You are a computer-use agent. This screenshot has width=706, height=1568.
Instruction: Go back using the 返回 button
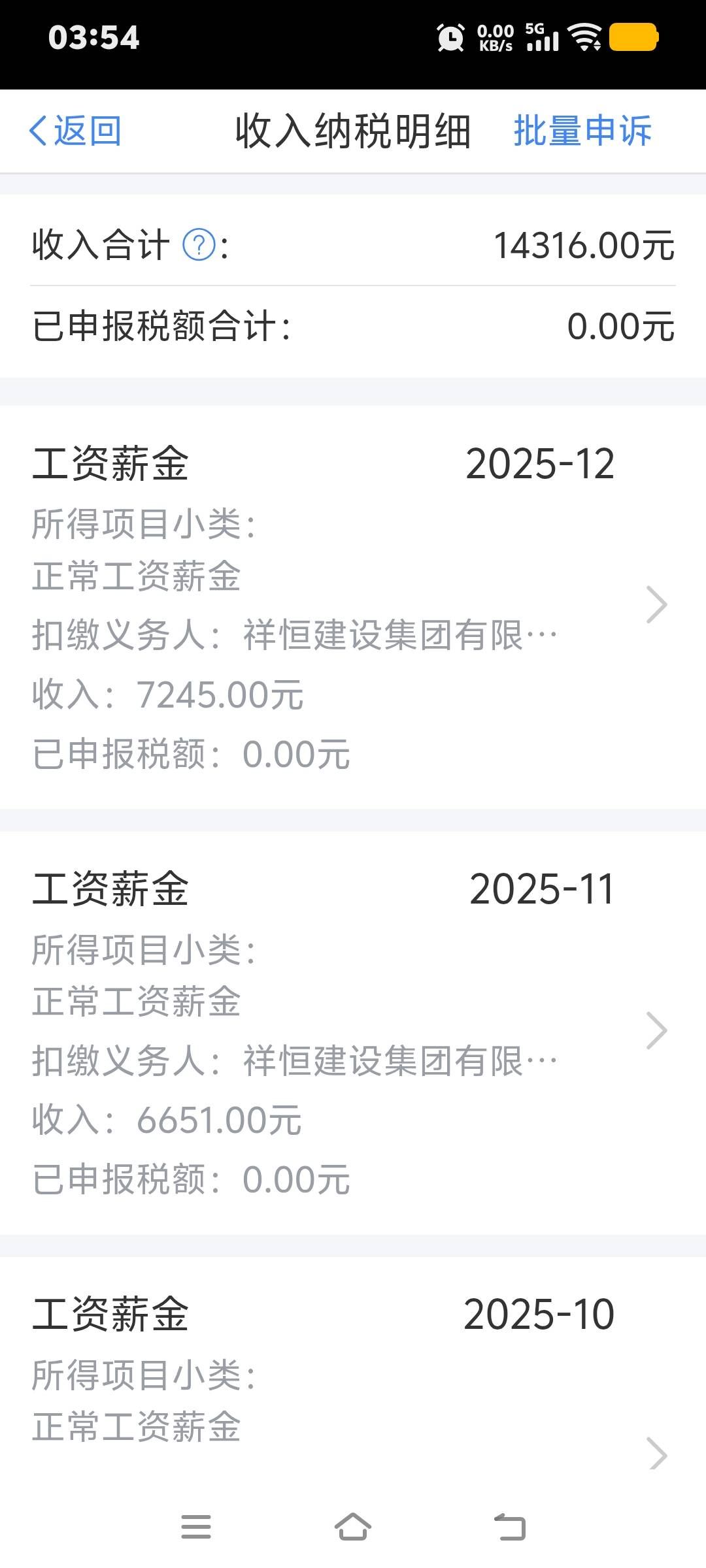point(75,131)
